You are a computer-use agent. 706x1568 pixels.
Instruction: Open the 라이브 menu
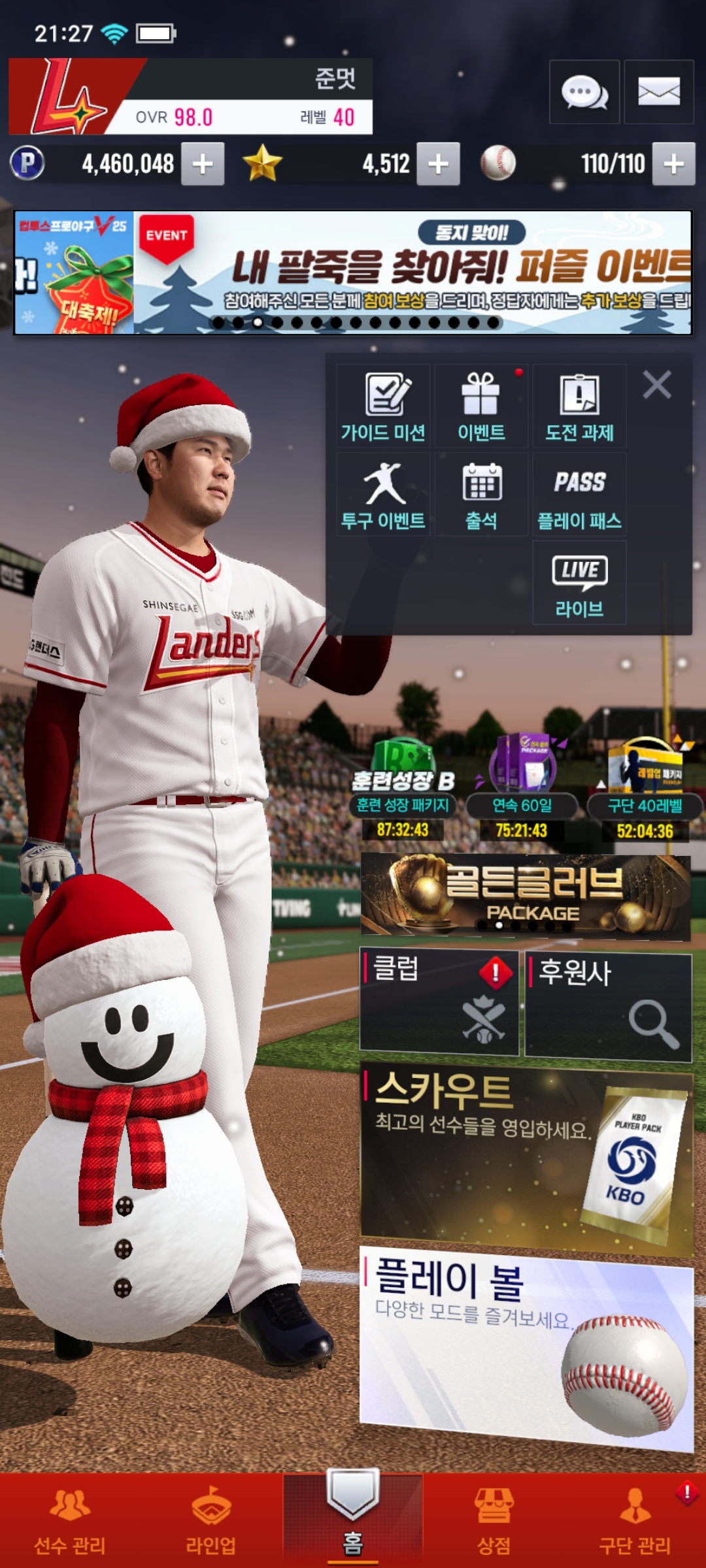579,583
